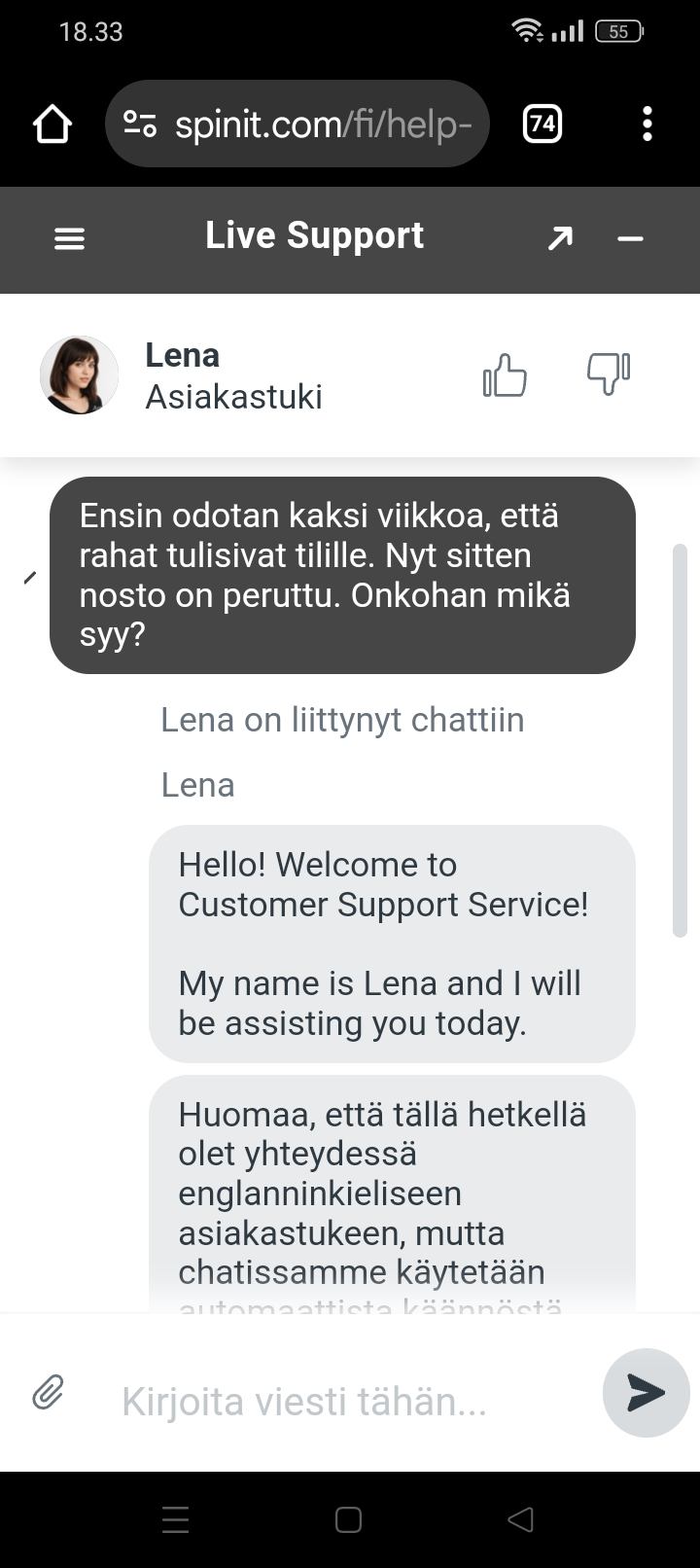Image resolution: width=700 pixels, height=1568 pixels.
Task: Rate Lena with thumbs up
Action: pos(505,375)
